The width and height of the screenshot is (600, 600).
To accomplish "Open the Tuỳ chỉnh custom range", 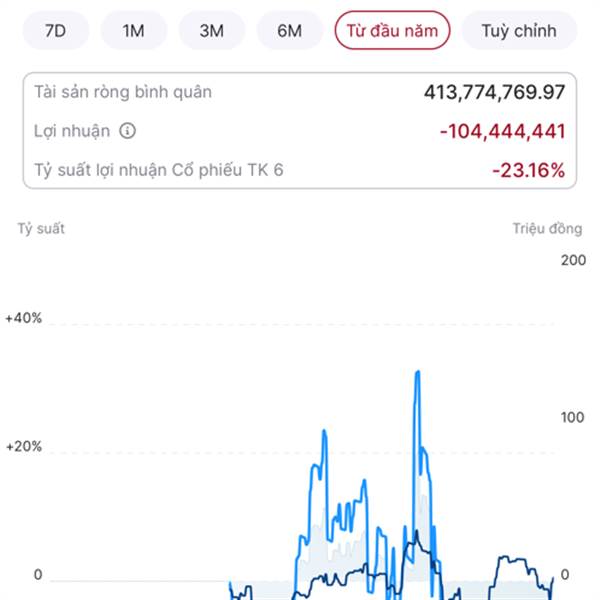I will pos(519,31).
